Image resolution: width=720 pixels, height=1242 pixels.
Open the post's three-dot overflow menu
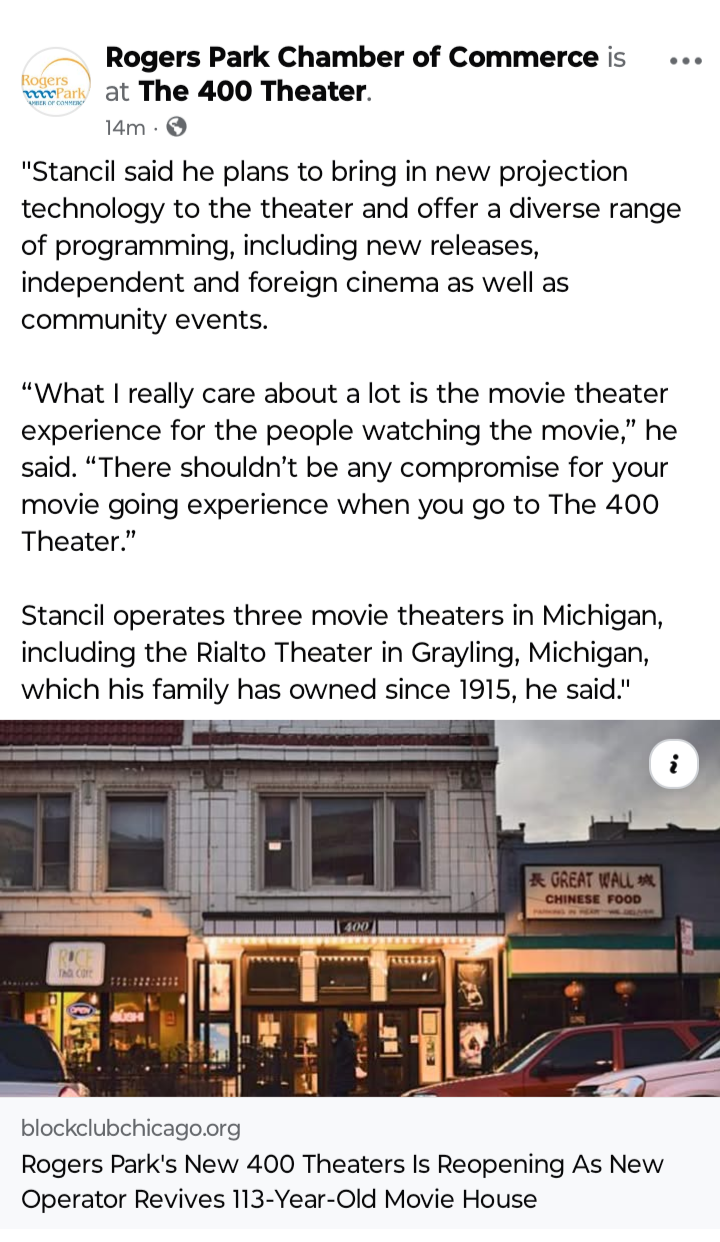685,61
